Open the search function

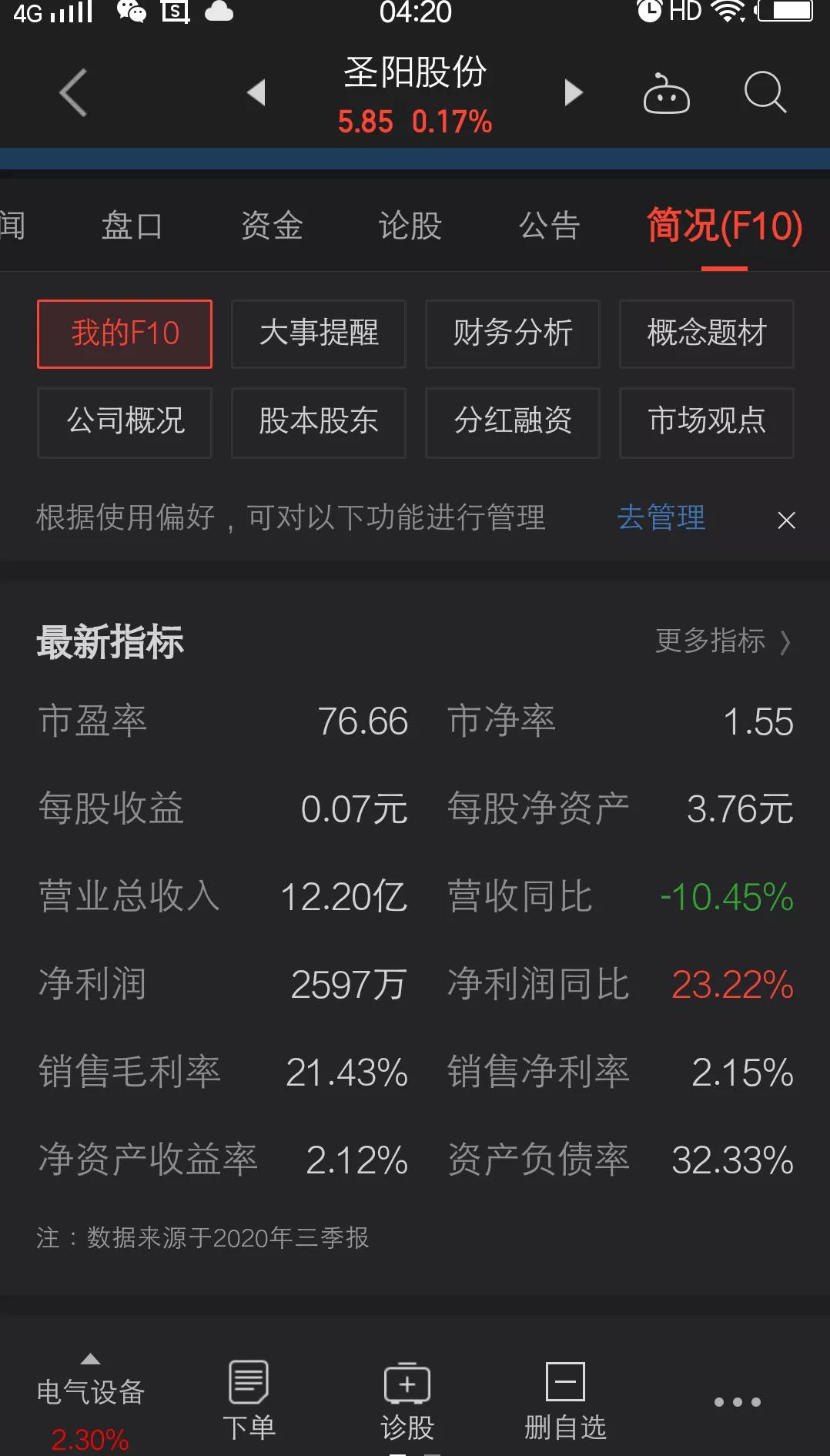[x=765, y=92]
